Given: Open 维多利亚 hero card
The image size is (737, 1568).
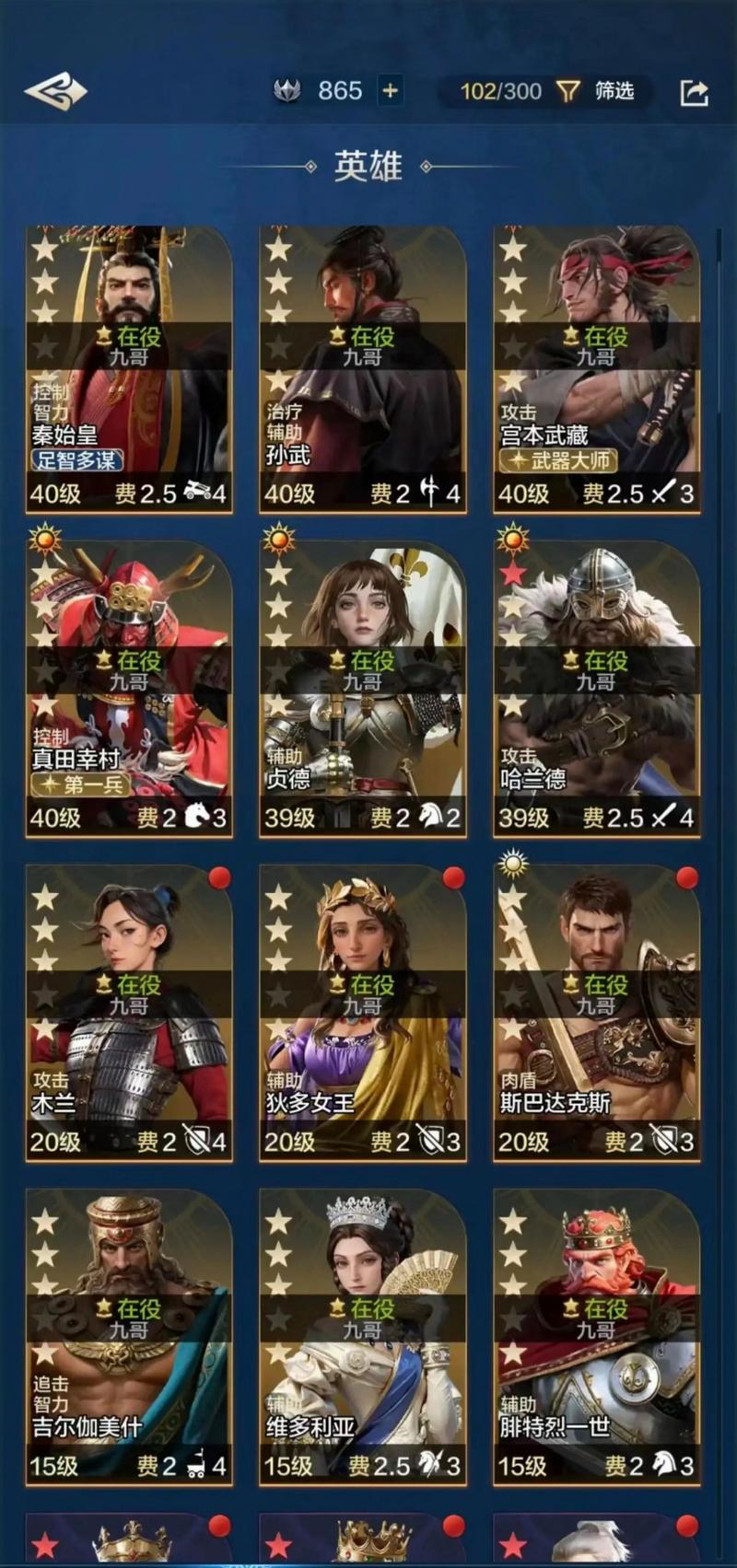Looking at the screenshot, I should (362, 1335).
